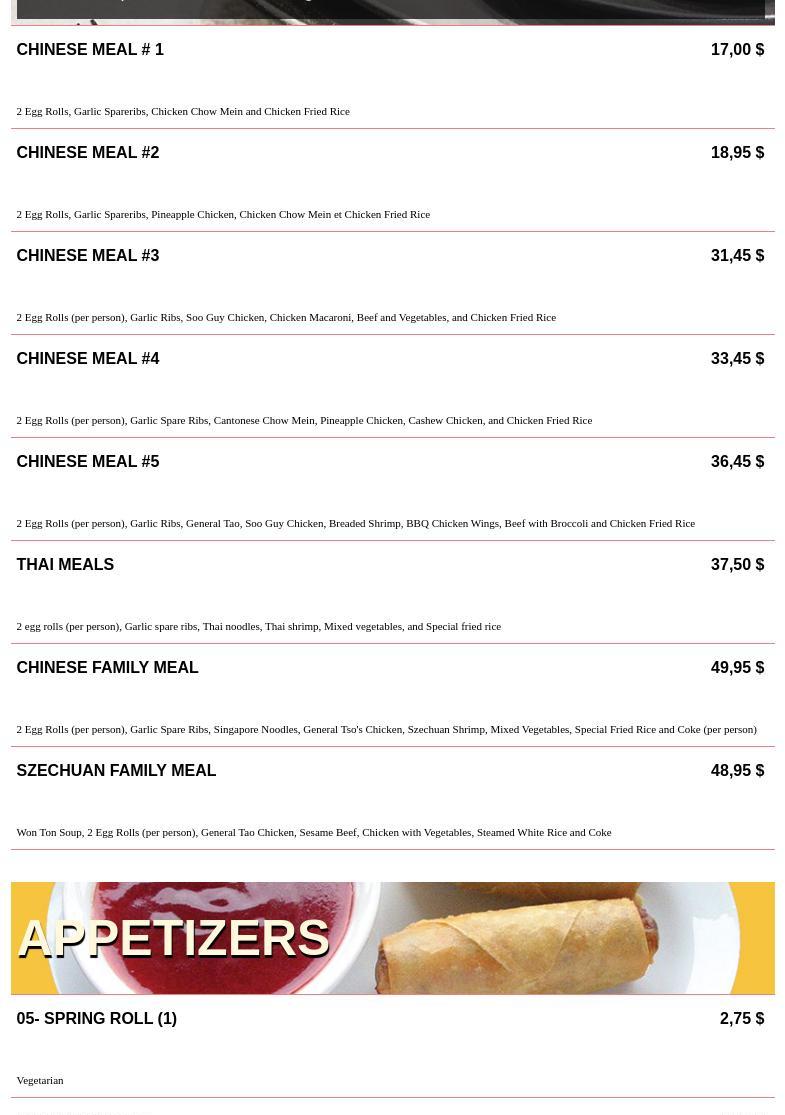Choose Chinese Meal #3 item
The image size is (785, 1115).
[x=88, y=256]
